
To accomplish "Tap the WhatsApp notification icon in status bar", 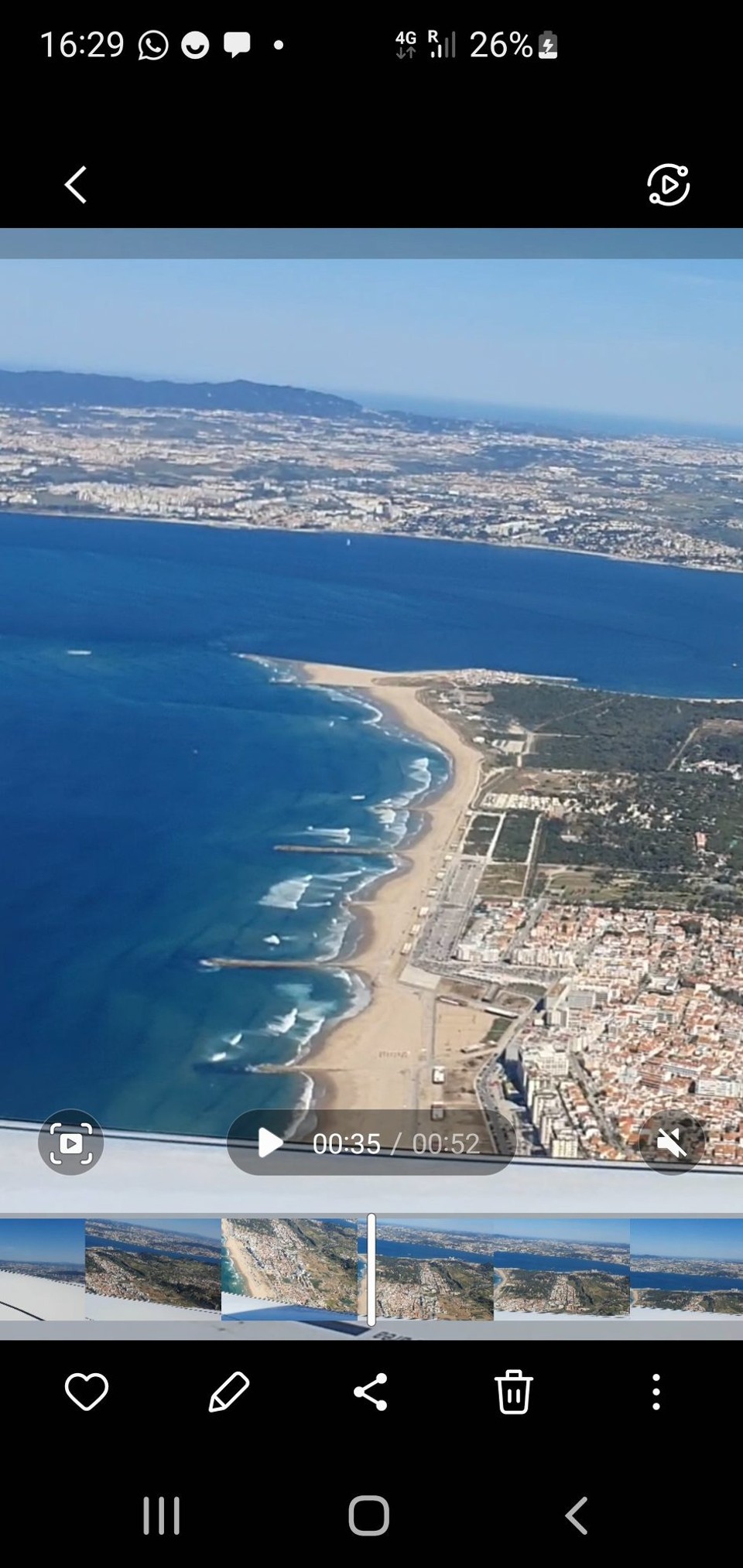I will pyautogui.click(x=153, y=45).
